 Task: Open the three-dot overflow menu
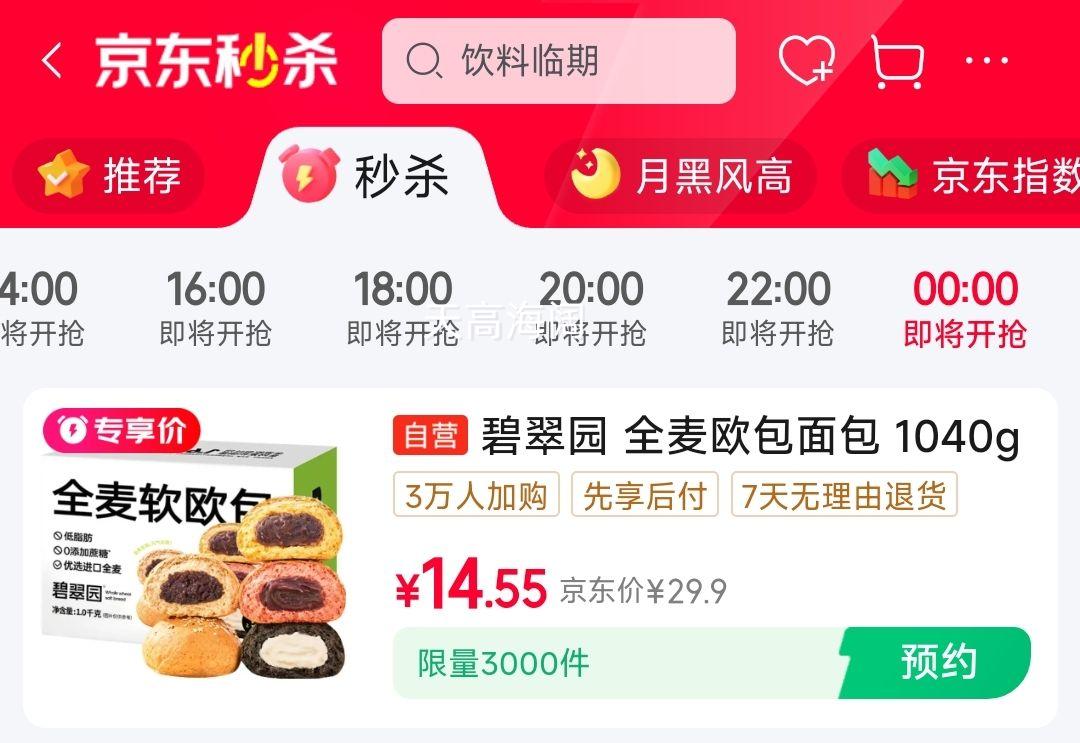tap(986, 62)
